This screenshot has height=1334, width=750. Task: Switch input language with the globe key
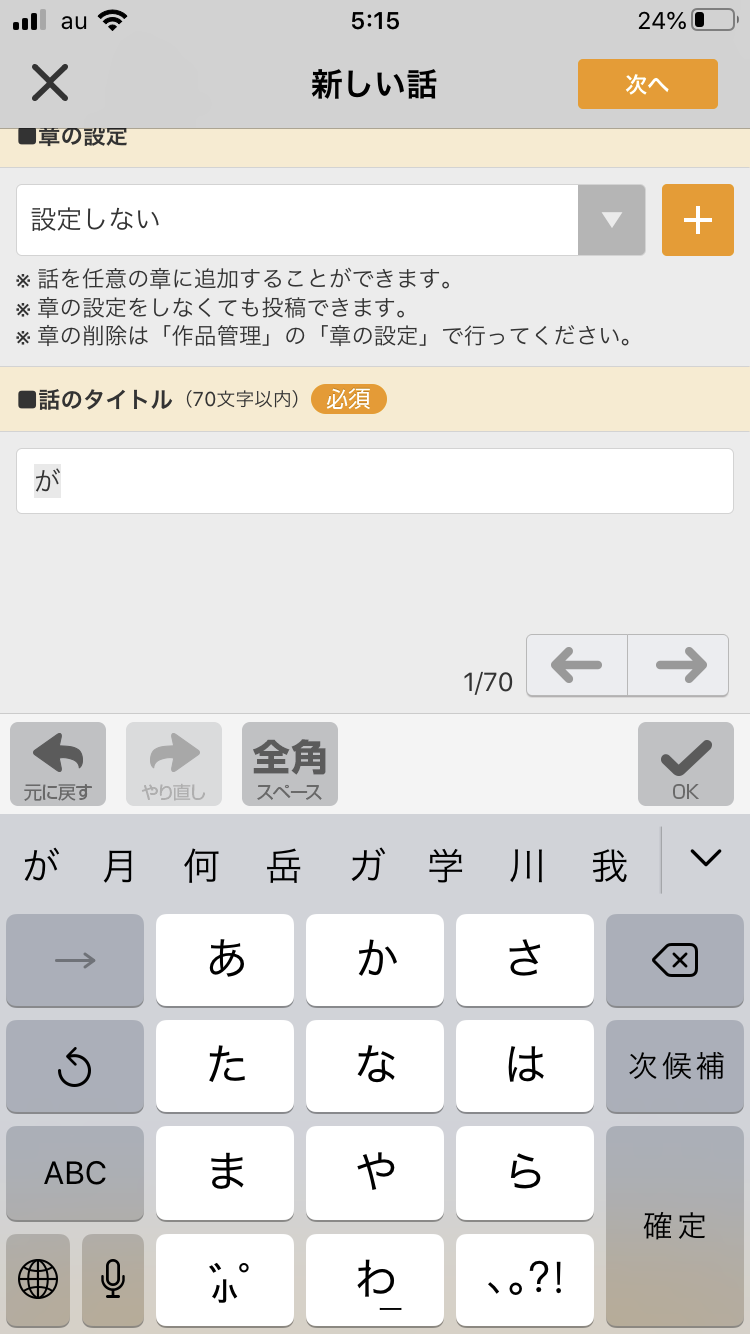tap(38, 1278)
